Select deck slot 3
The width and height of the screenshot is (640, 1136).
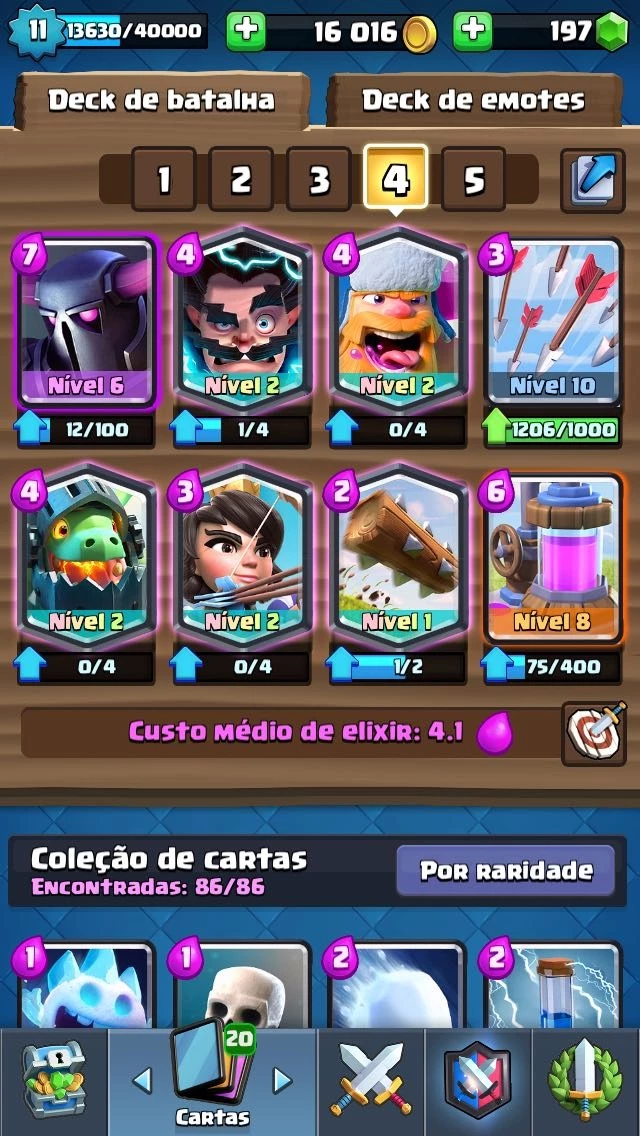319,180
